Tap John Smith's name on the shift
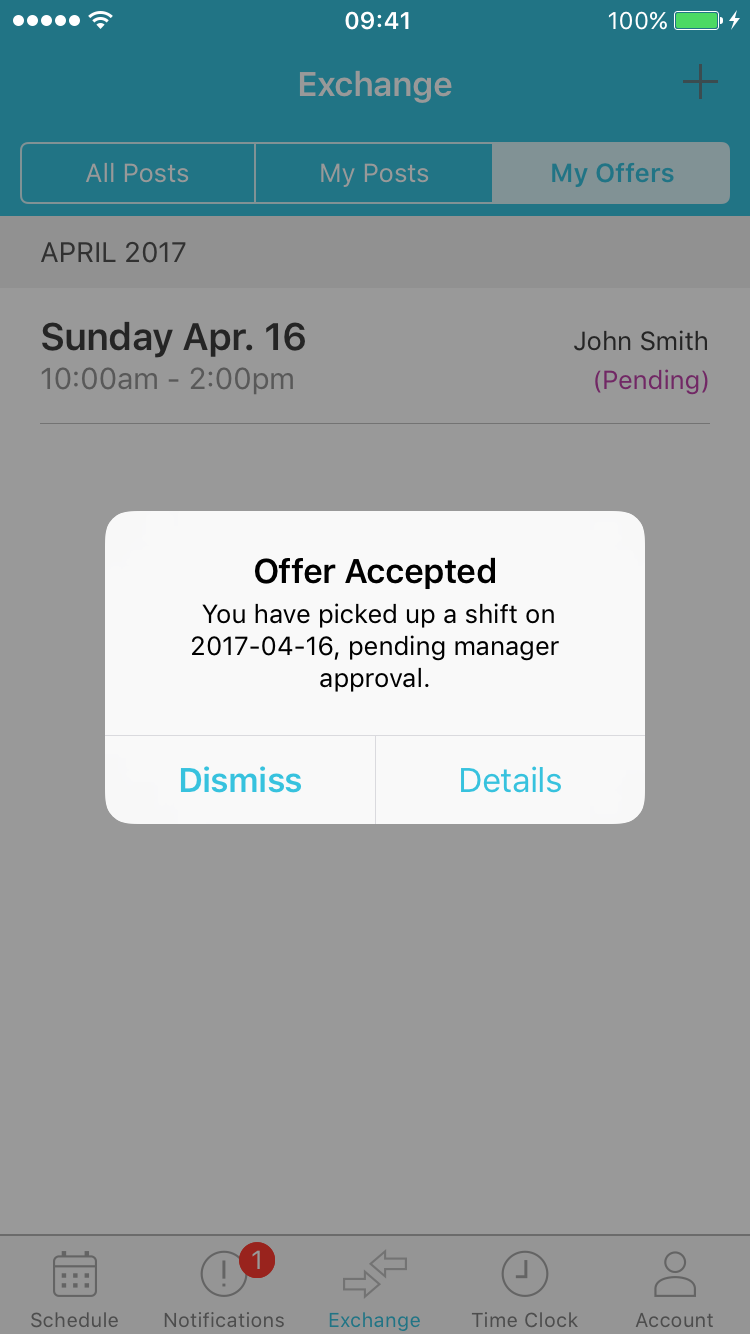Image resolution: width=750 pixels, height=1334 pixels. (x=641, y=341)
